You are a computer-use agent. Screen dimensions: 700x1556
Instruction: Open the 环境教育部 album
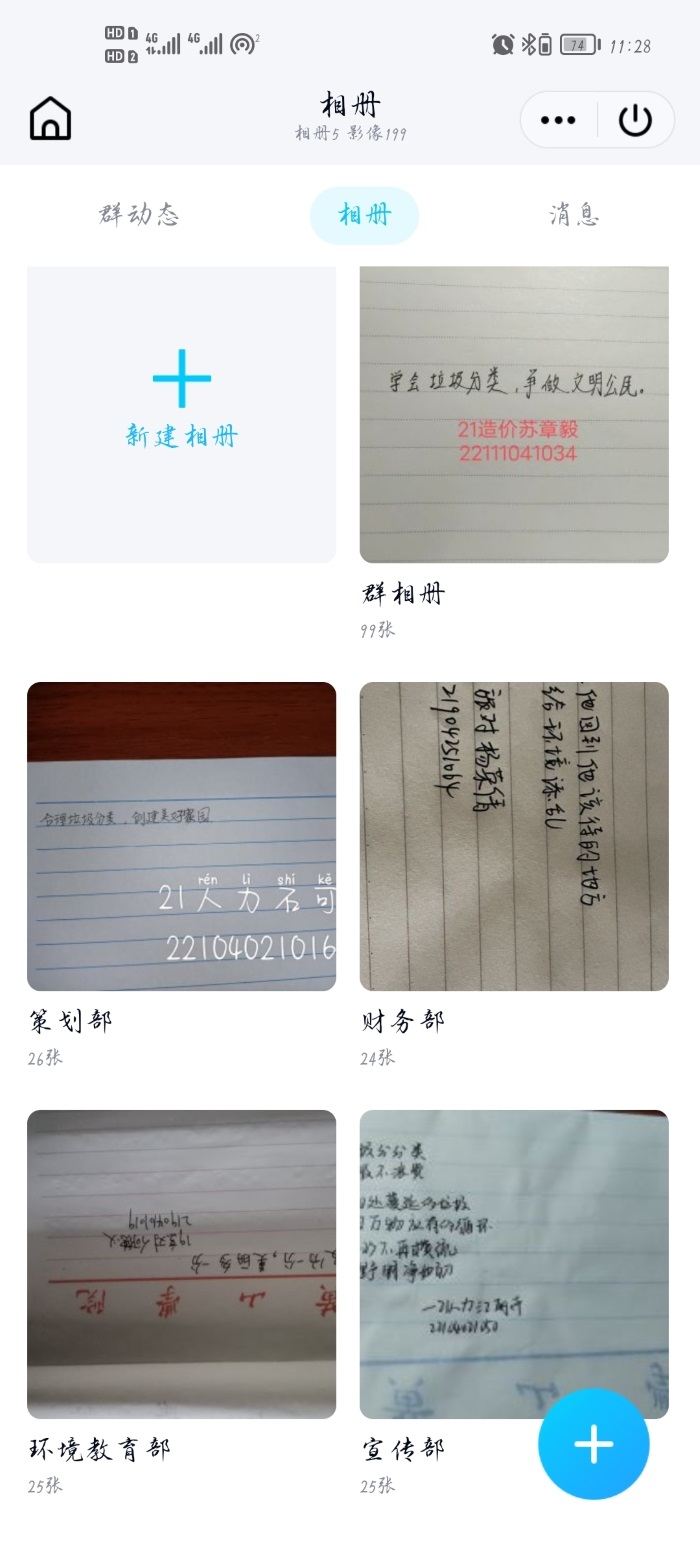(181, 1264)
